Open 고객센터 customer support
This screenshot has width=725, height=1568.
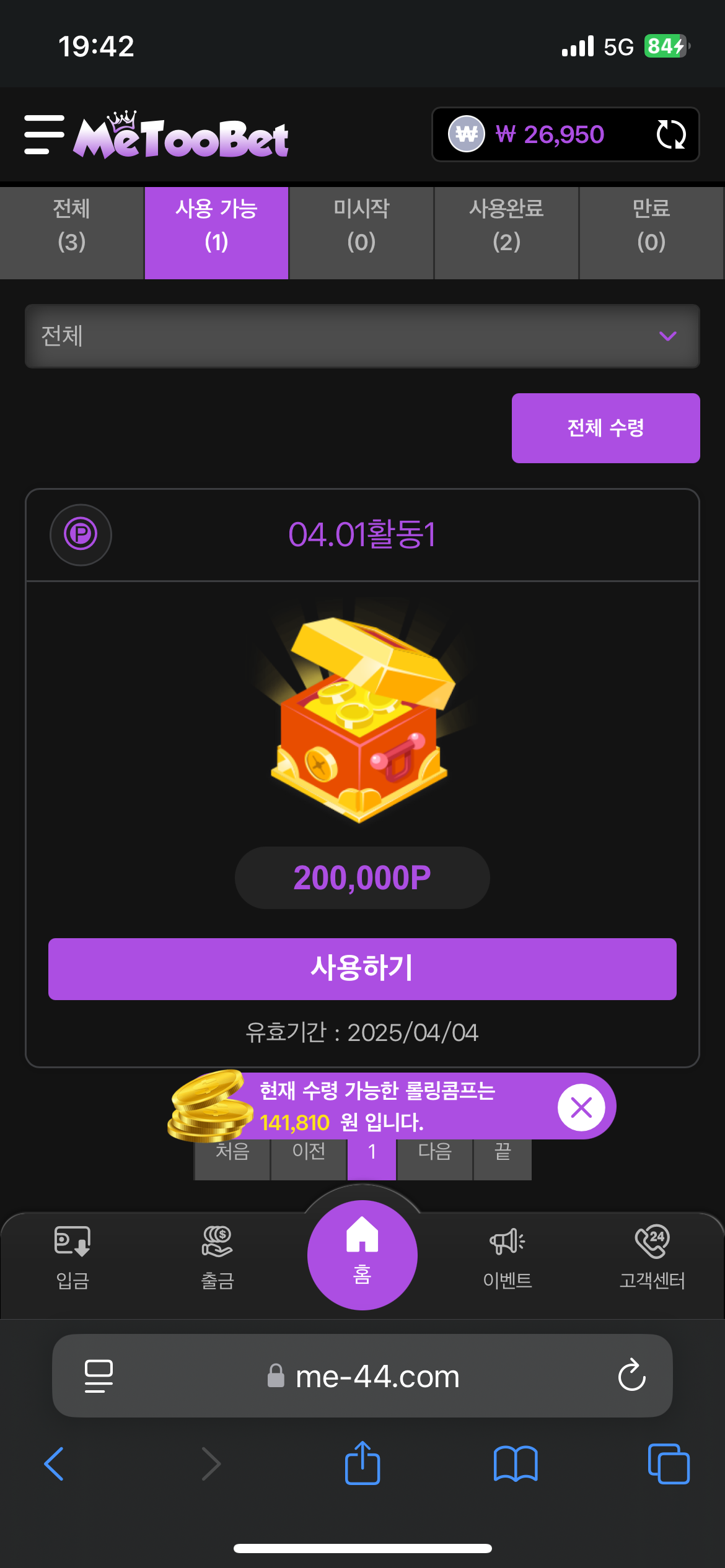pos(652,1258)
